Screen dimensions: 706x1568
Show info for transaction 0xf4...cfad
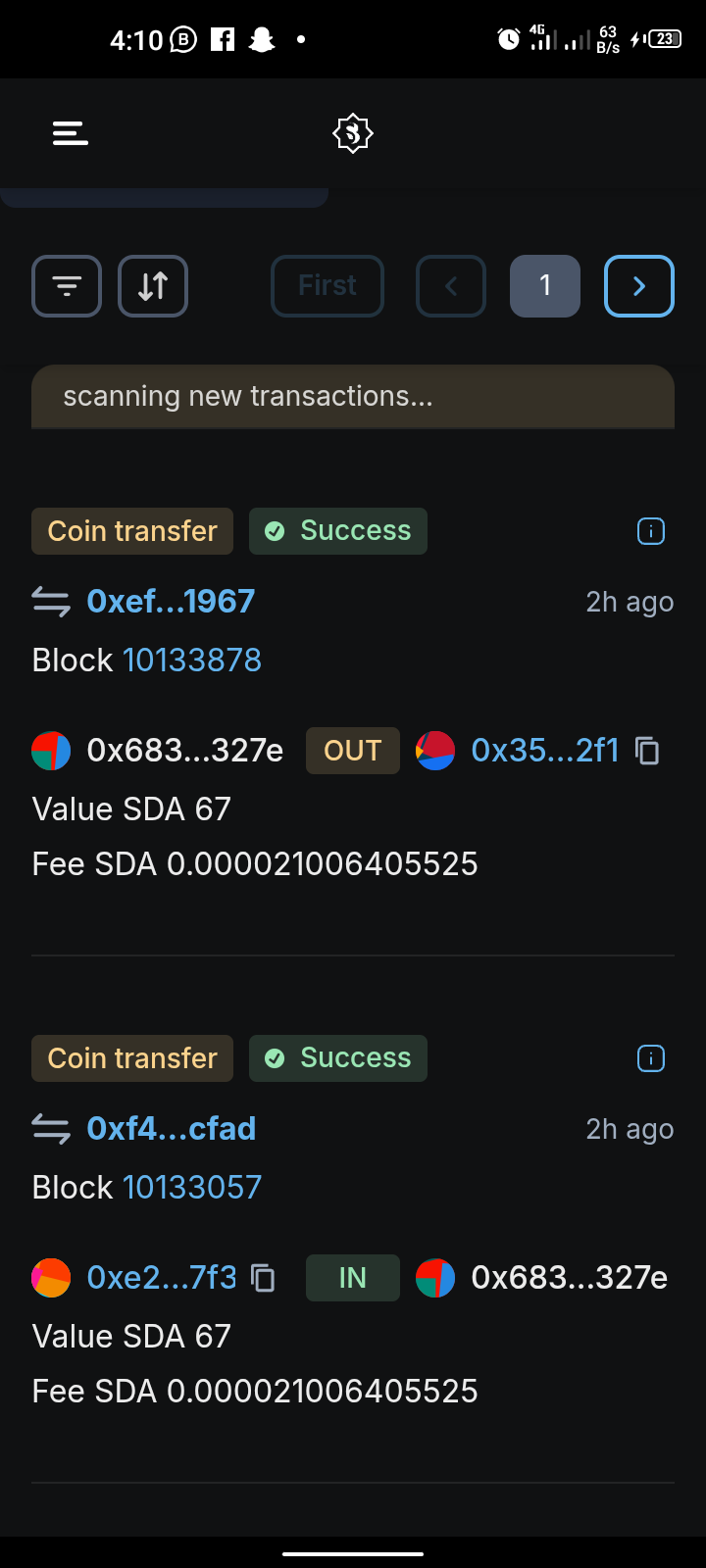click(x=651, y=1058)
